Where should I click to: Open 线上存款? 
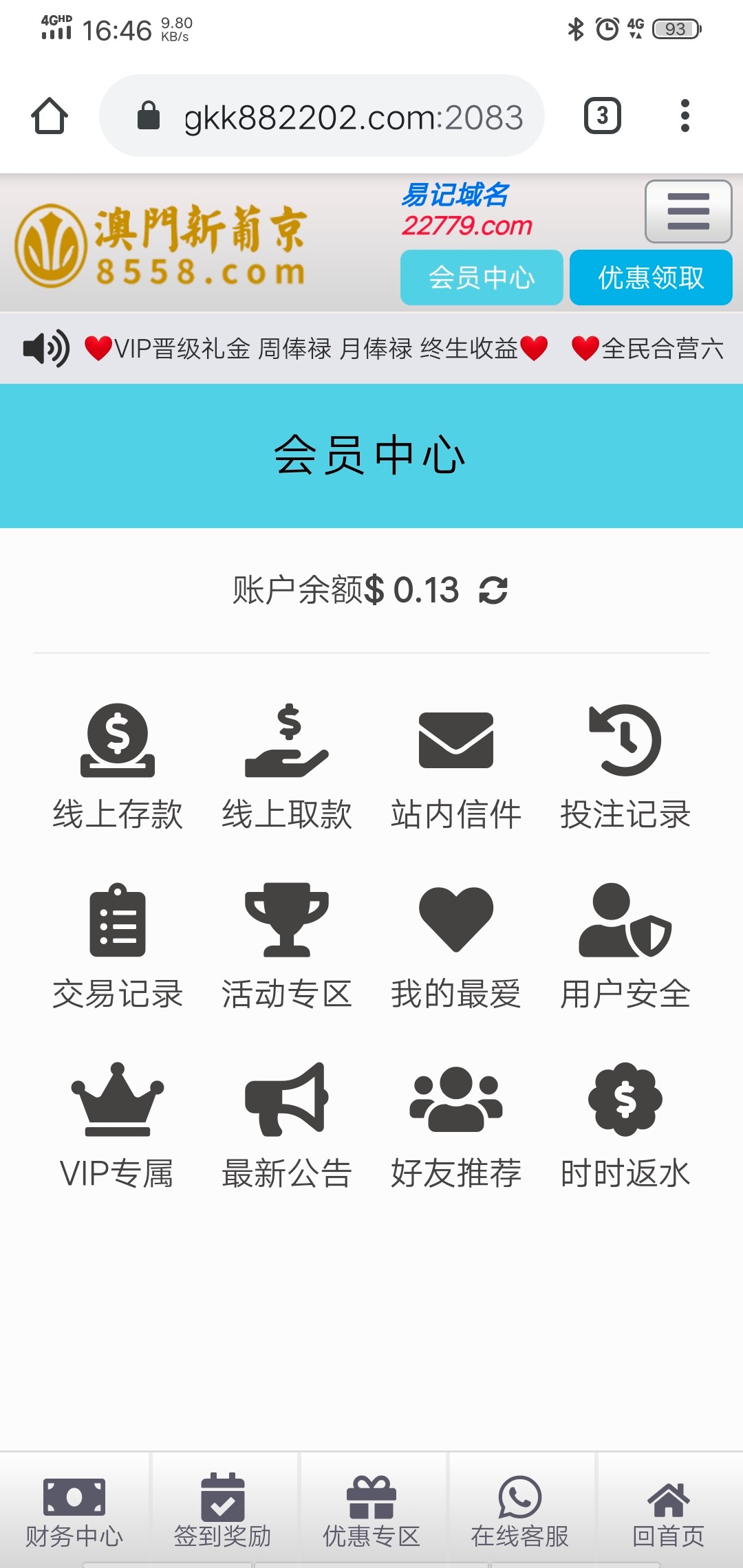point(118,767)
